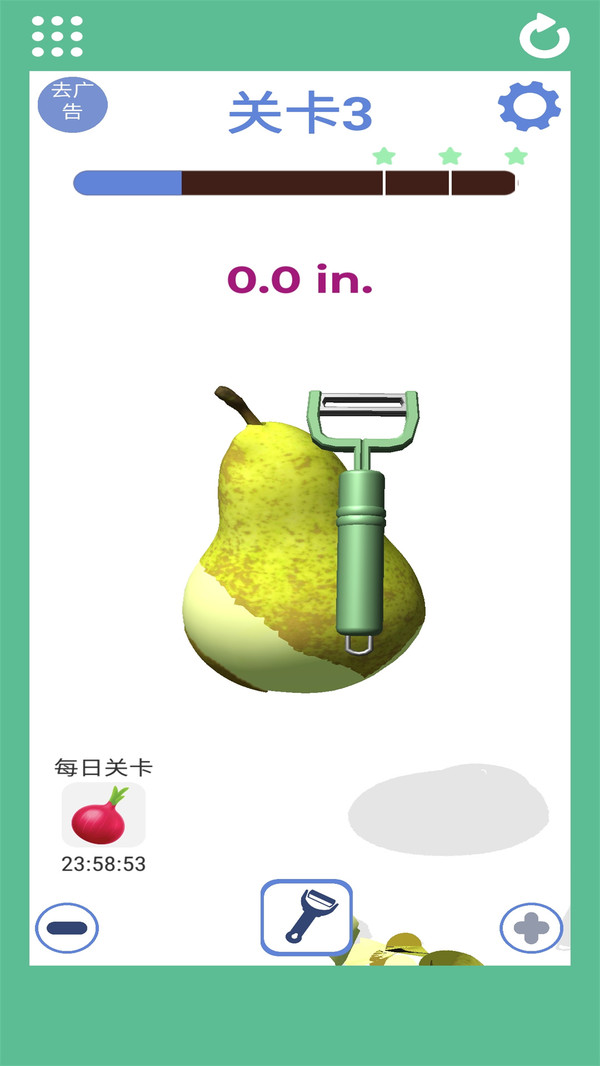Open the settings gear
The height and width of the screenshot is (1066, 600).
coord(529,106)
